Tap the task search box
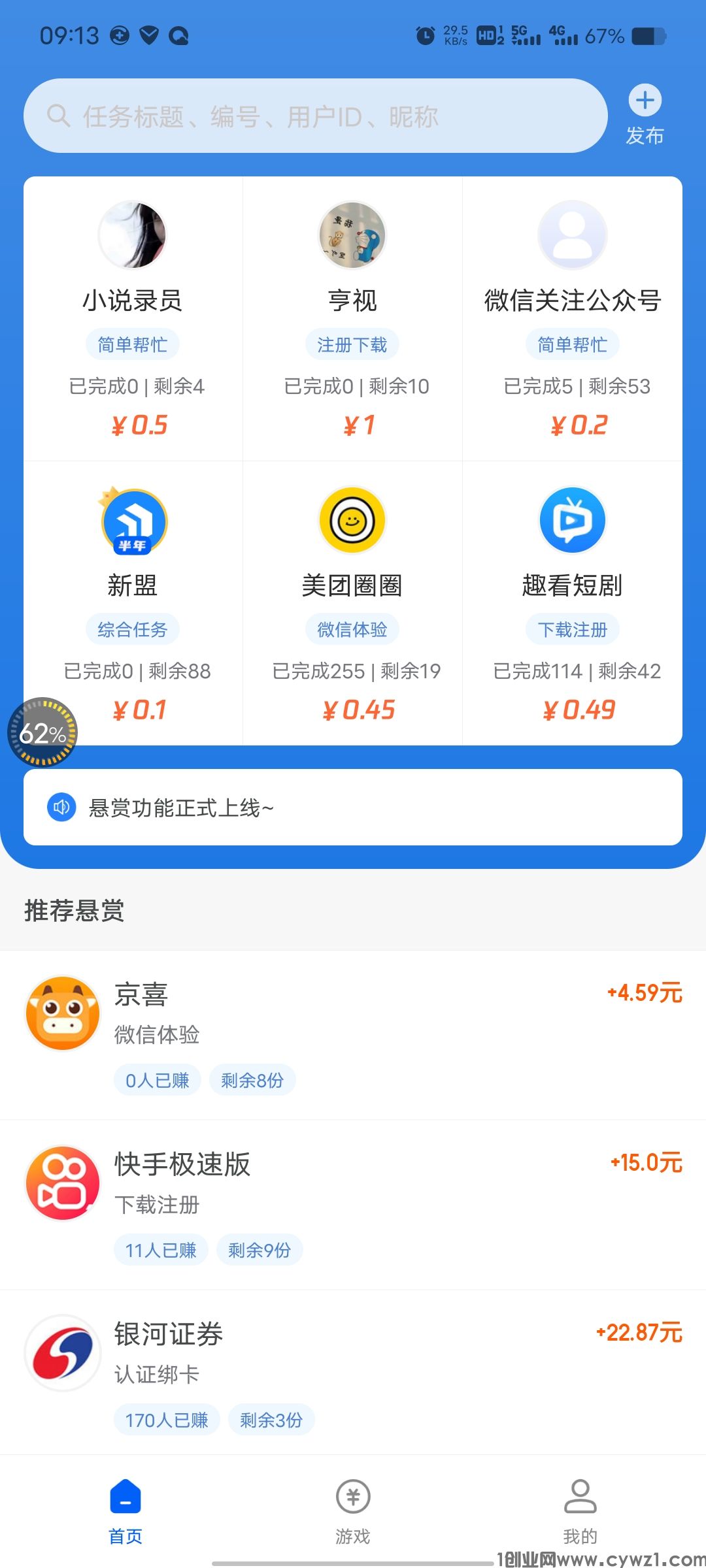The height and width of the screenshot is (1568, 706). point(315,116)
